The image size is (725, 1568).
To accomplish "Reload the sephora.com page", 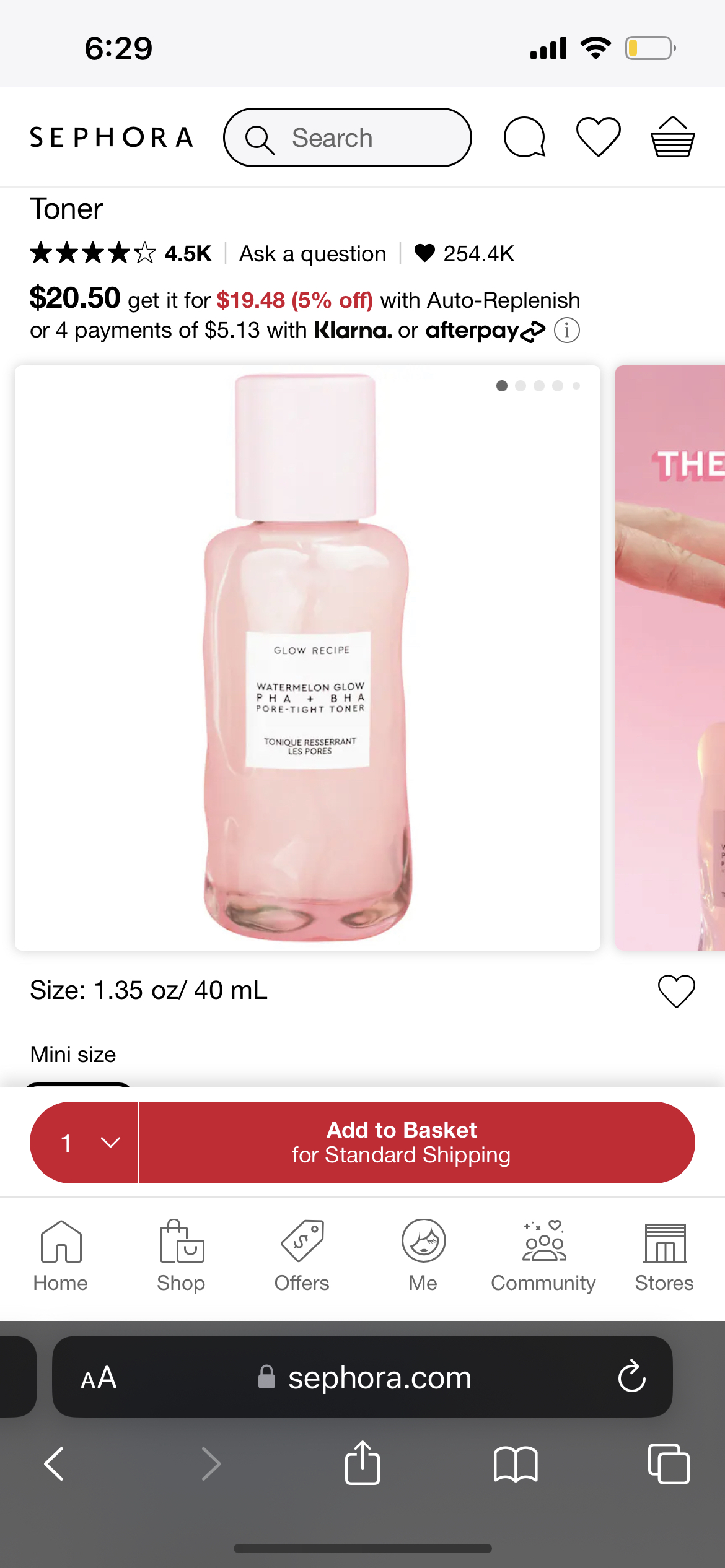I will pyautogui.click(x=631, y=1377).
